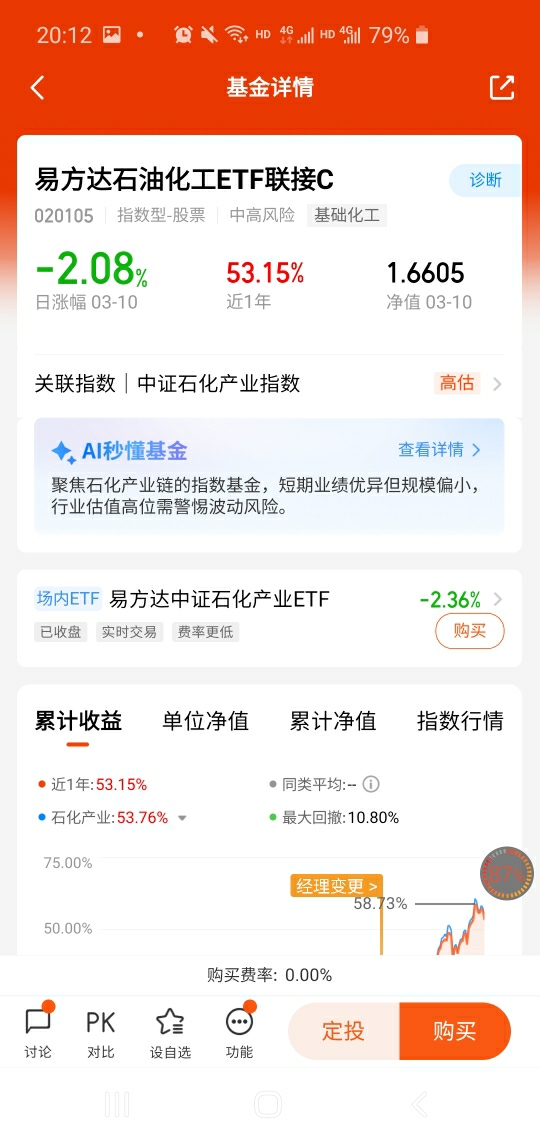The image size is (540, 1140).
Task: Open the info icon beside 同类平均
Action: (x=371, y=784)
